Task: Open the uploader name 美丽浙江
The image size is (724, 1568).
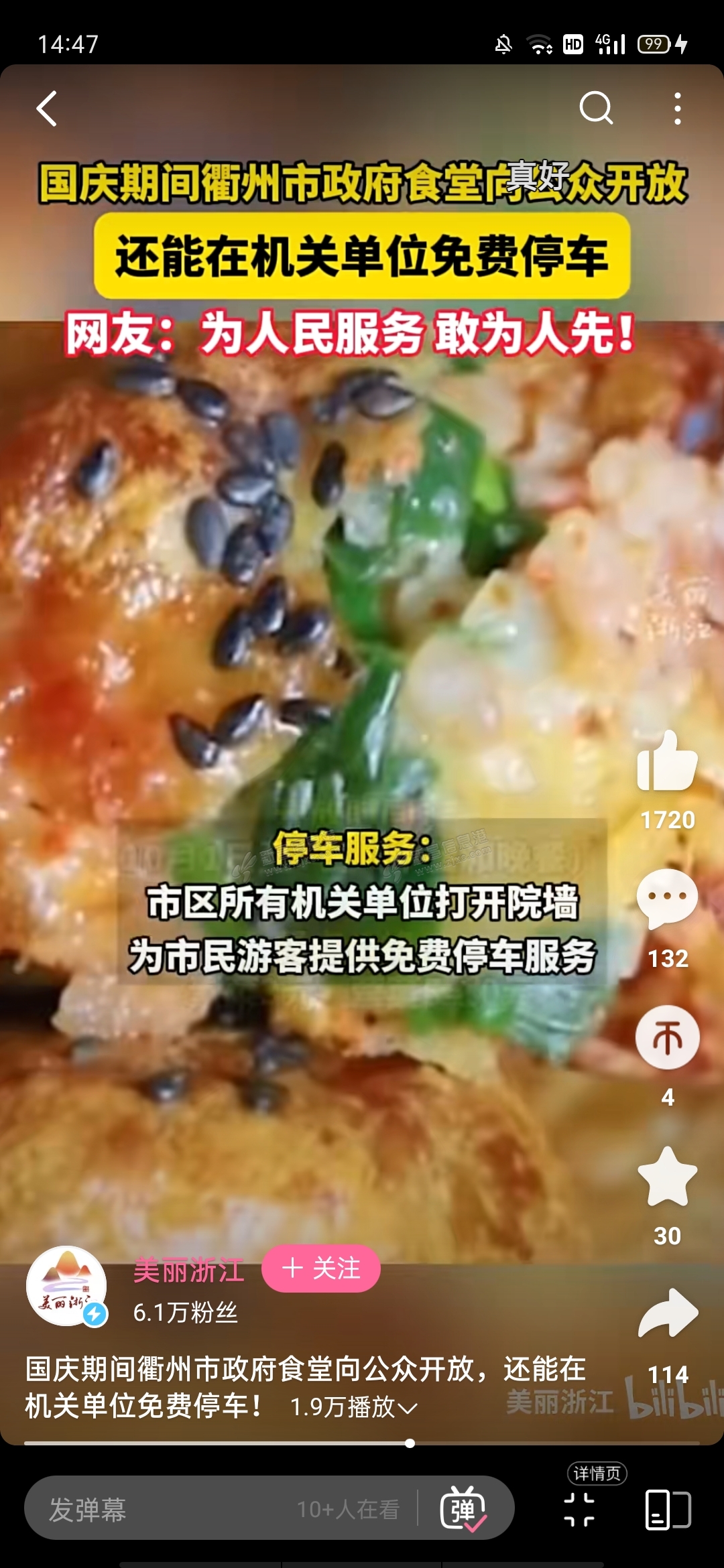Action: (x=188, y=1270)
